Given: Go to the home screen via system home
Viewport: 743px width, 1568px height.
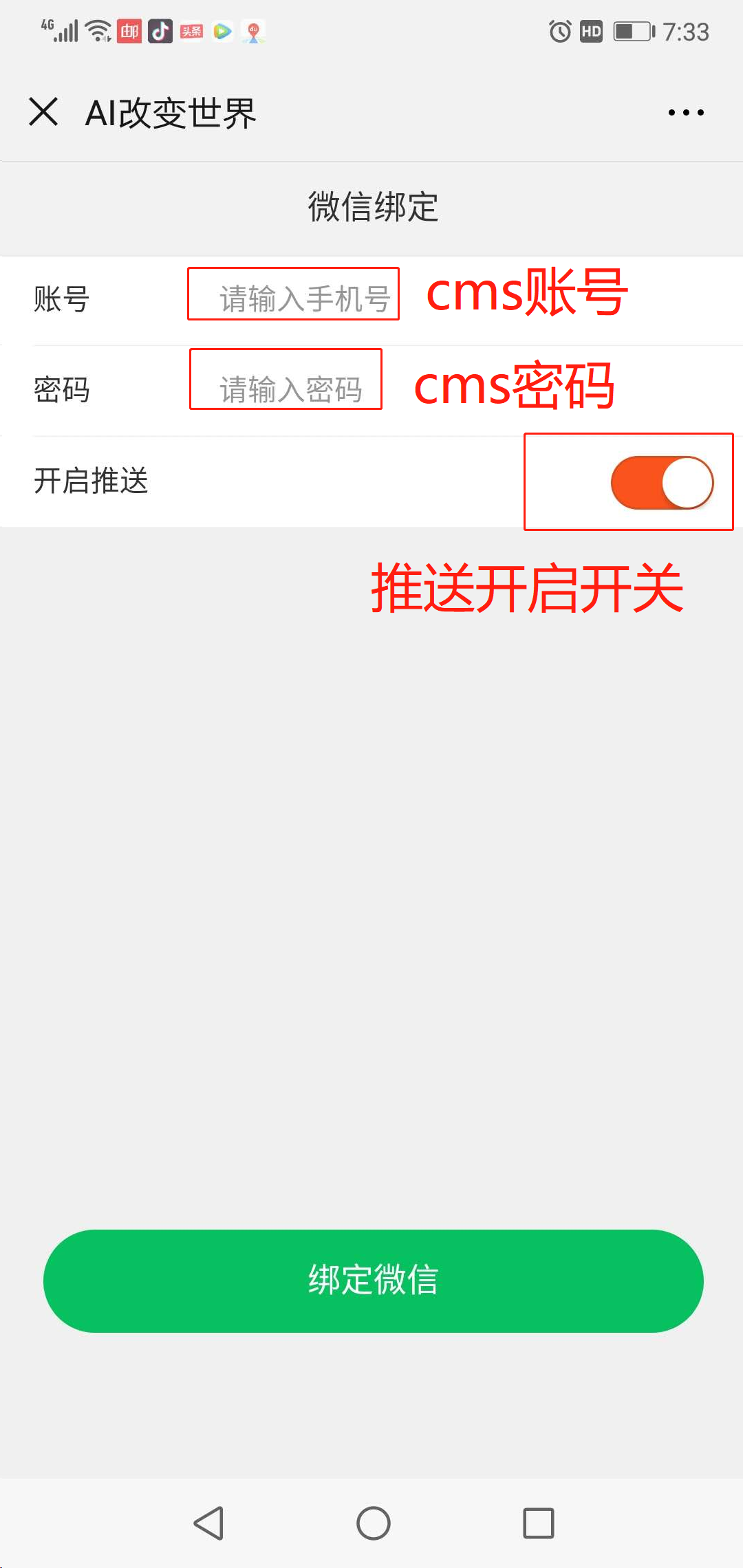Looking at the screenshot, I should (x=373, y=1523).
